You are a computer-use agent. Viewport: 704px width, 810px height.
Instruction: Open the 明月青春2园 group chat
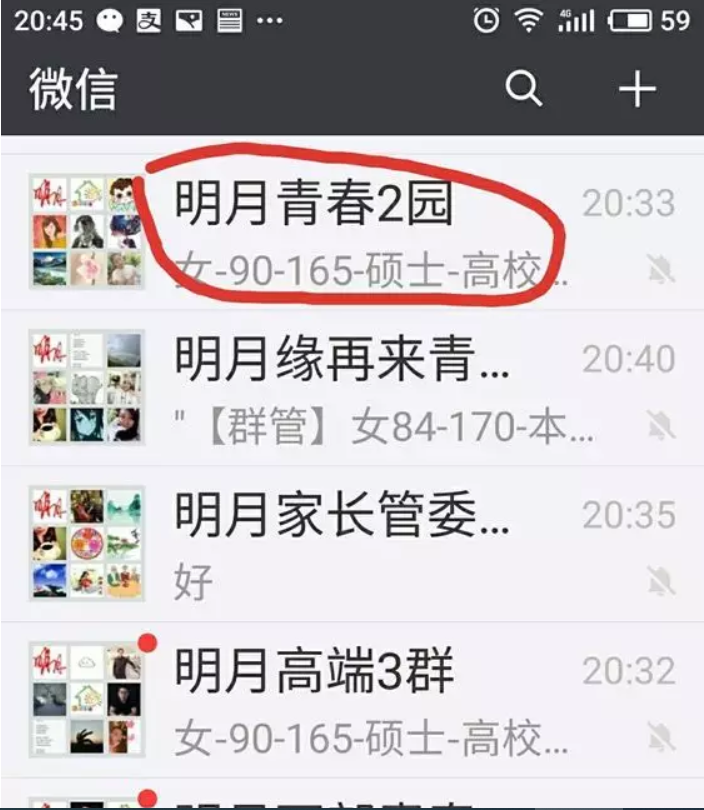350,232
